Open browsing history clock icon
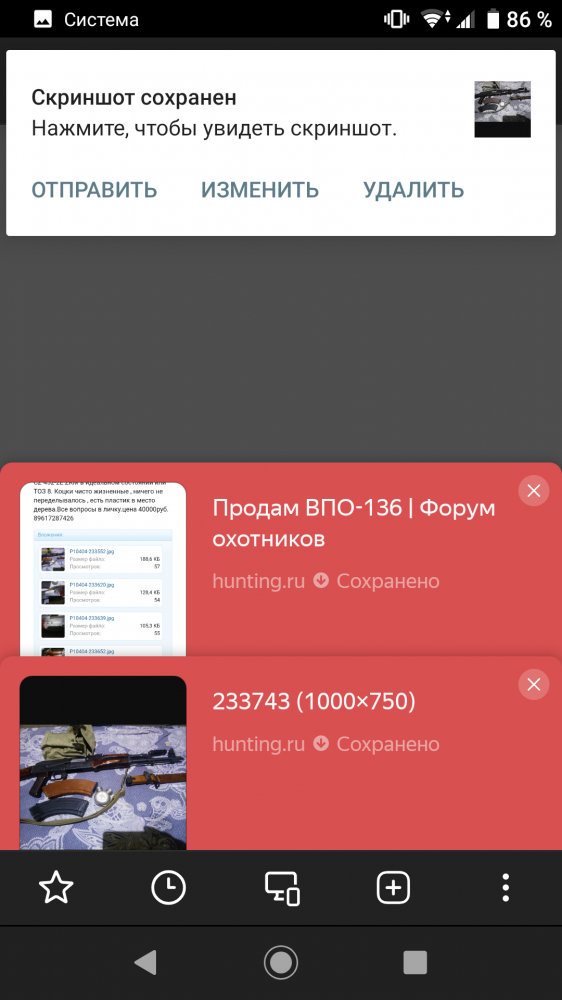Viewport: 562px width, 1000px height. point(168,888)
